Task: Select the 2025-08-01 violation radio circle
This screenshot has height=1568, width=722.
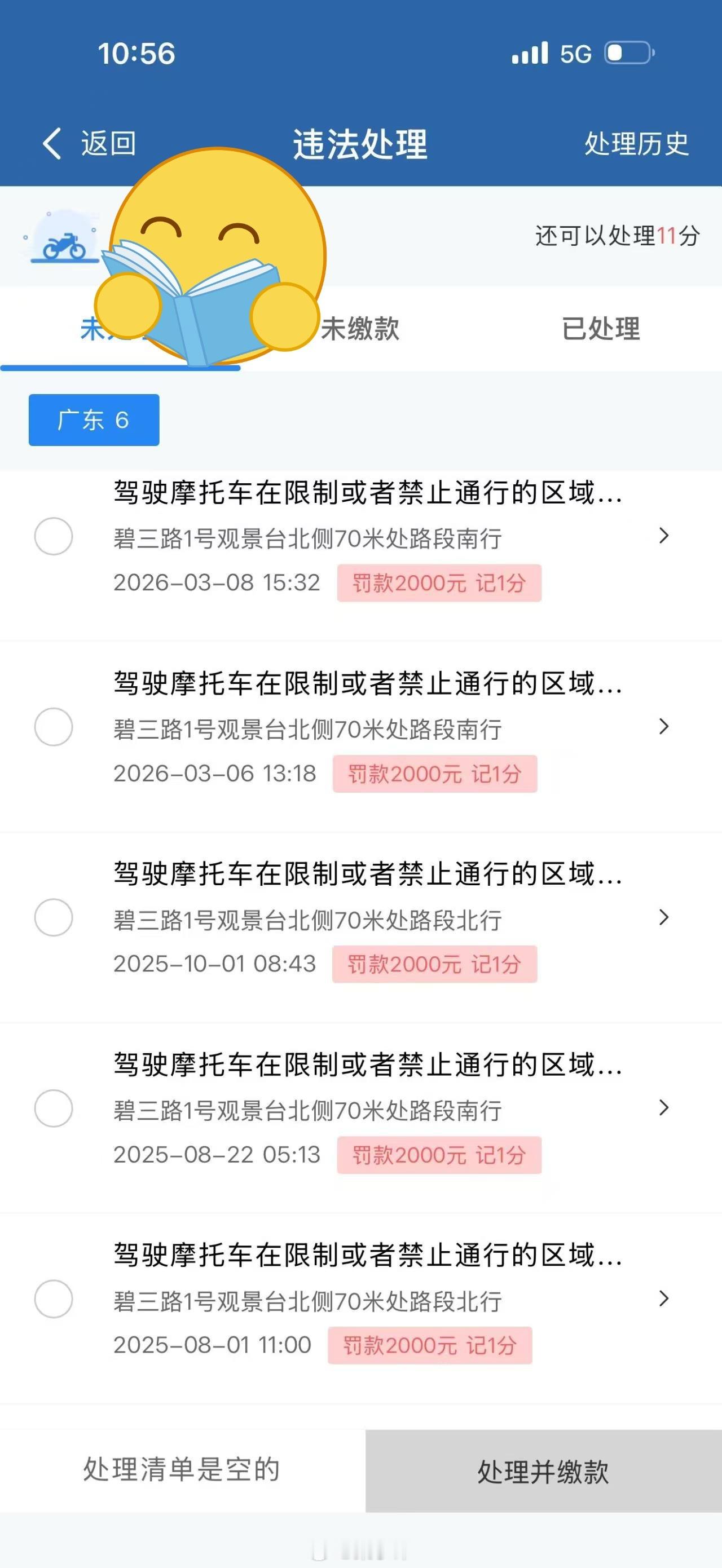Action: [54, 1298]
